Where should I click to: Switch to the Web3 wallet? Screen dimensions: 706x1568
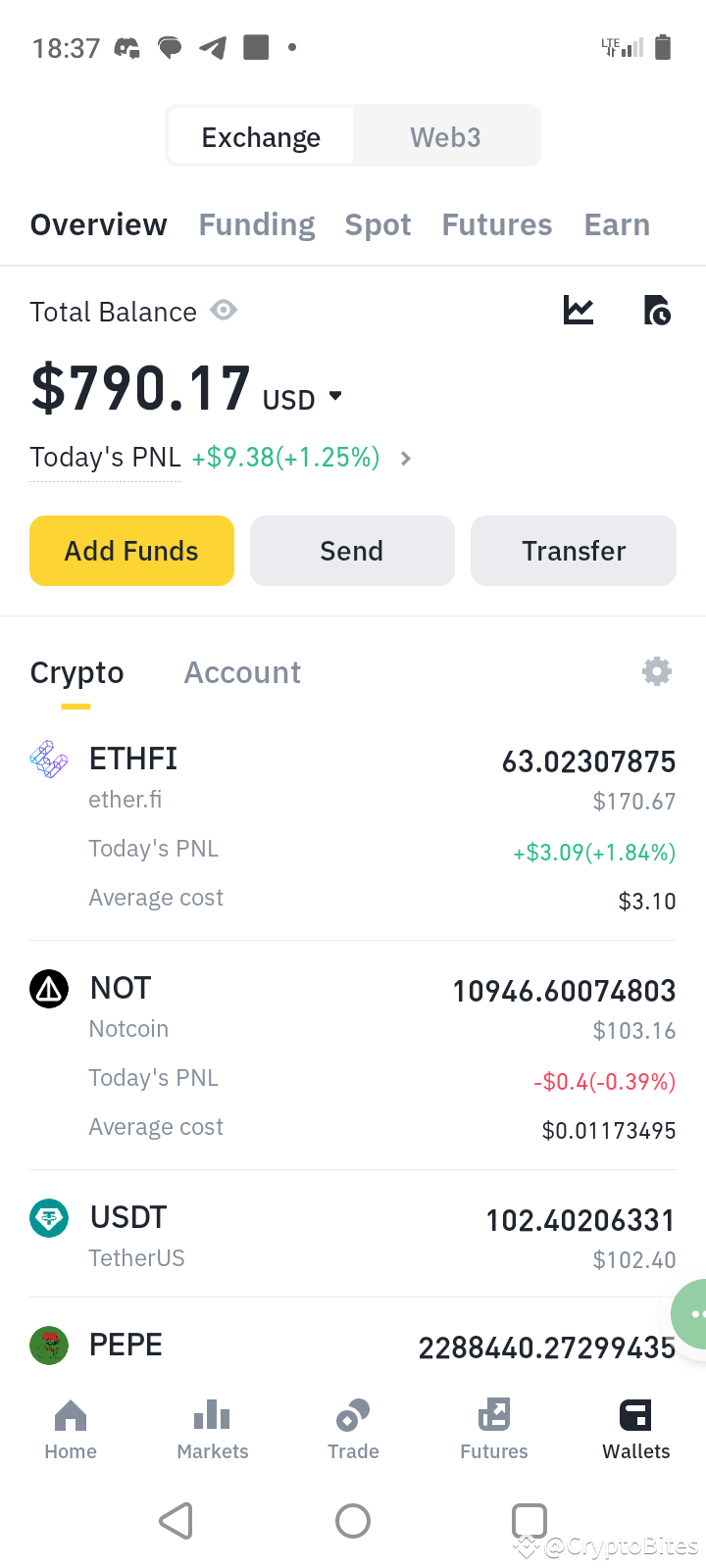[x=445, y=137]
